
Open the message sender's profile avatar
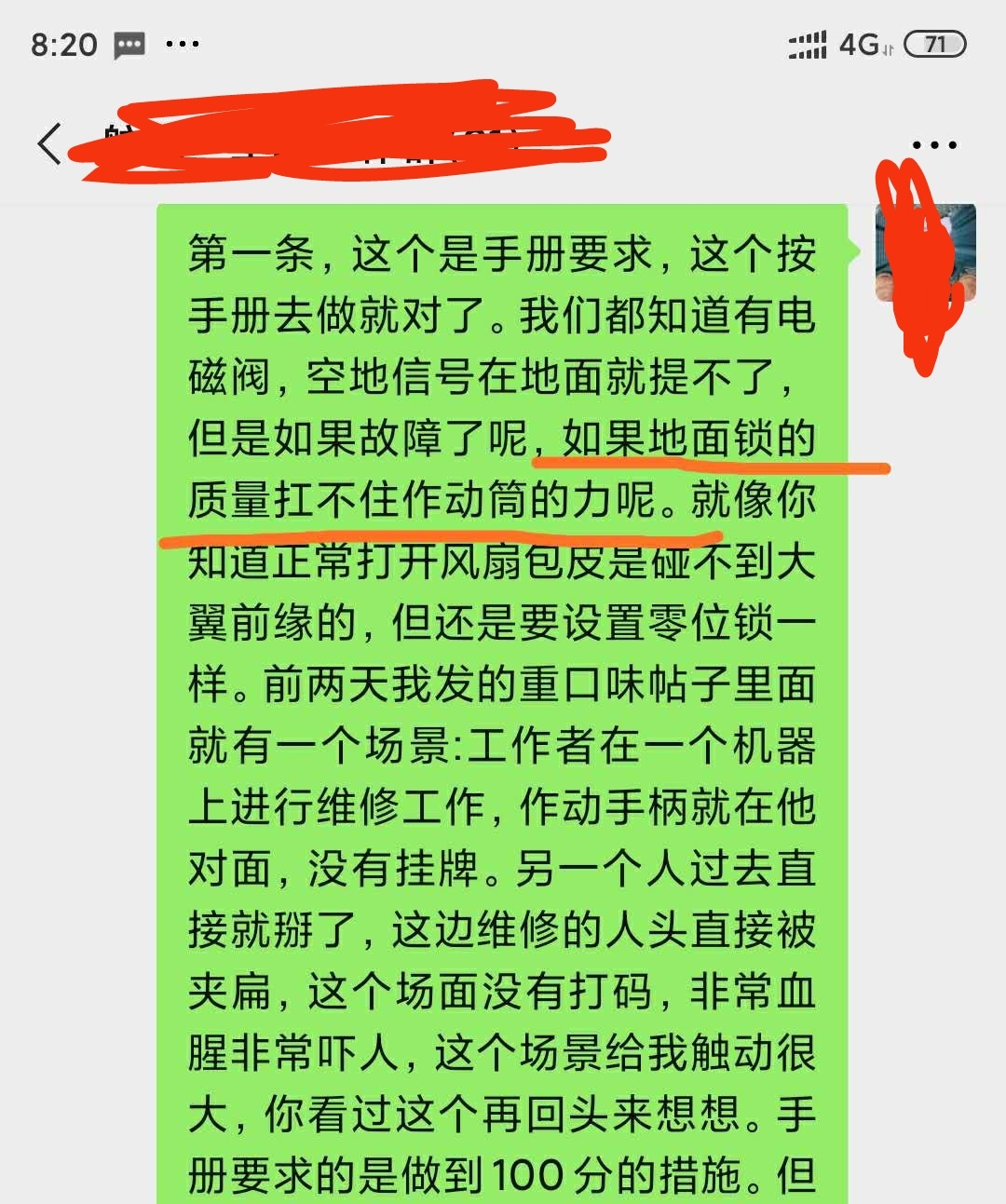(x=924, y=253)
